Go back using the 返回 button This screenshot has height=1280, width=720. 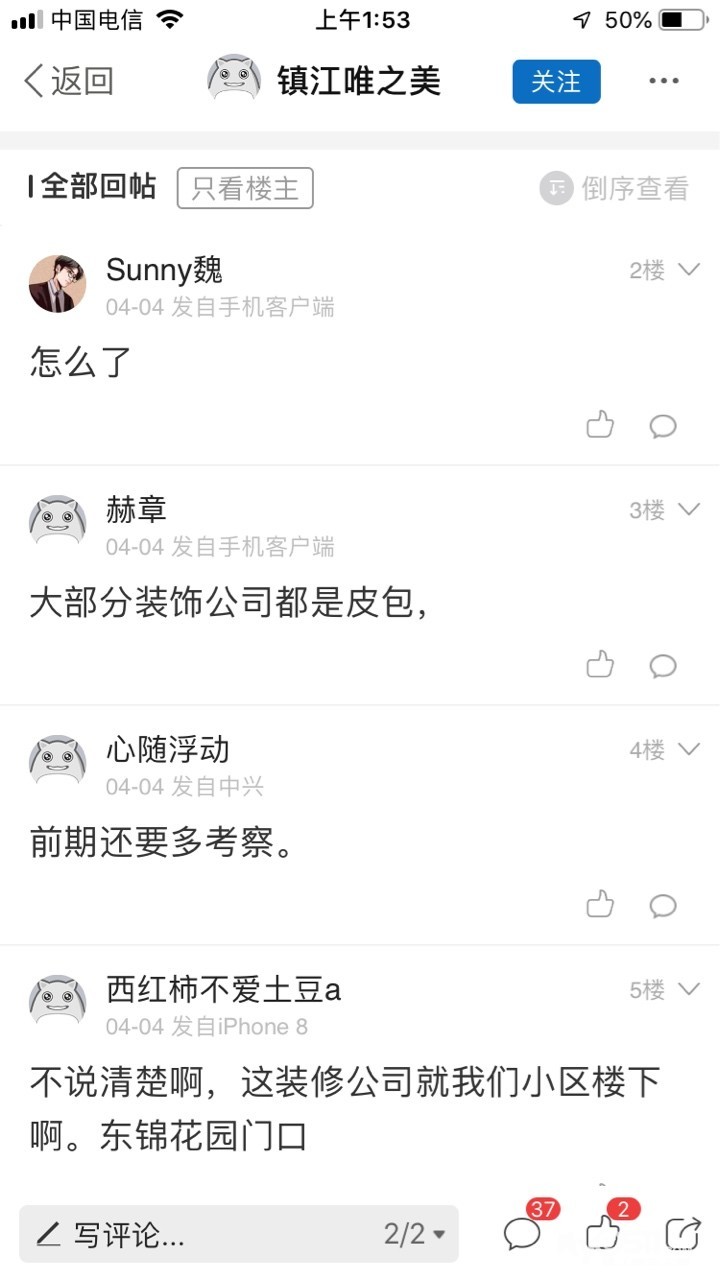point(68,81)
